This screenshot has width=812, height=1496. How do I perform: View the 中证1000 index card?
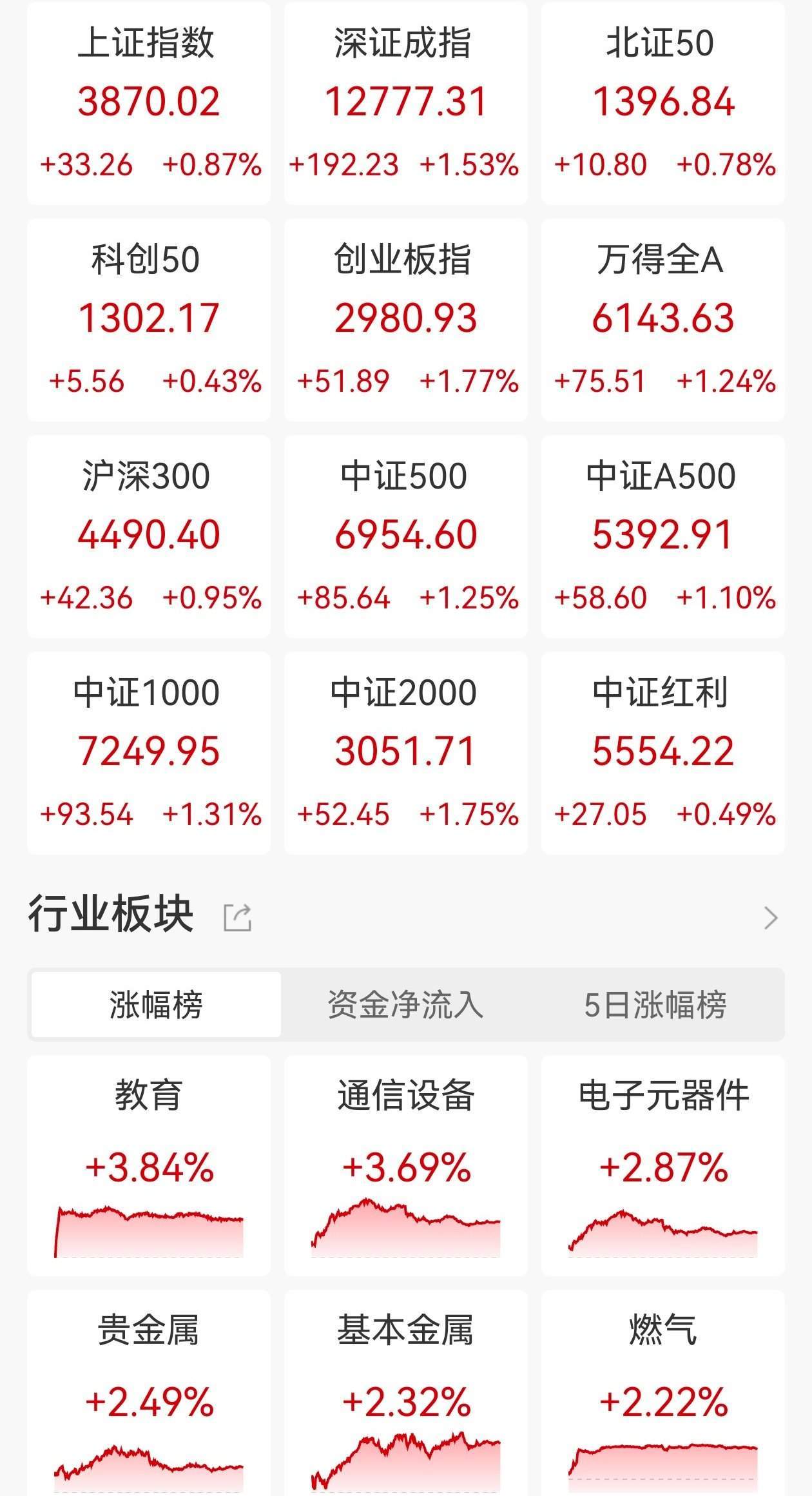tap(148, 751)
